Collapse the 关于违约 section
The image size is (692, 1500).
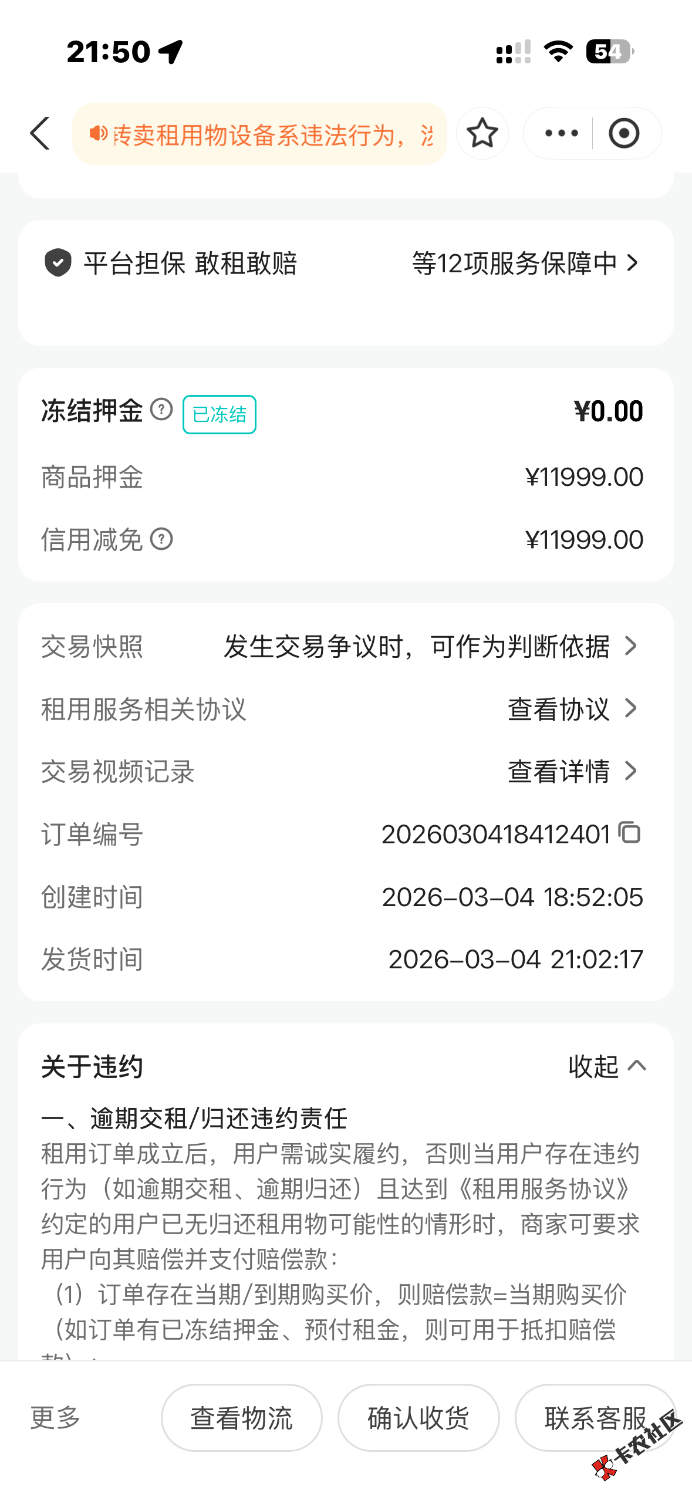click(607, 1066)
